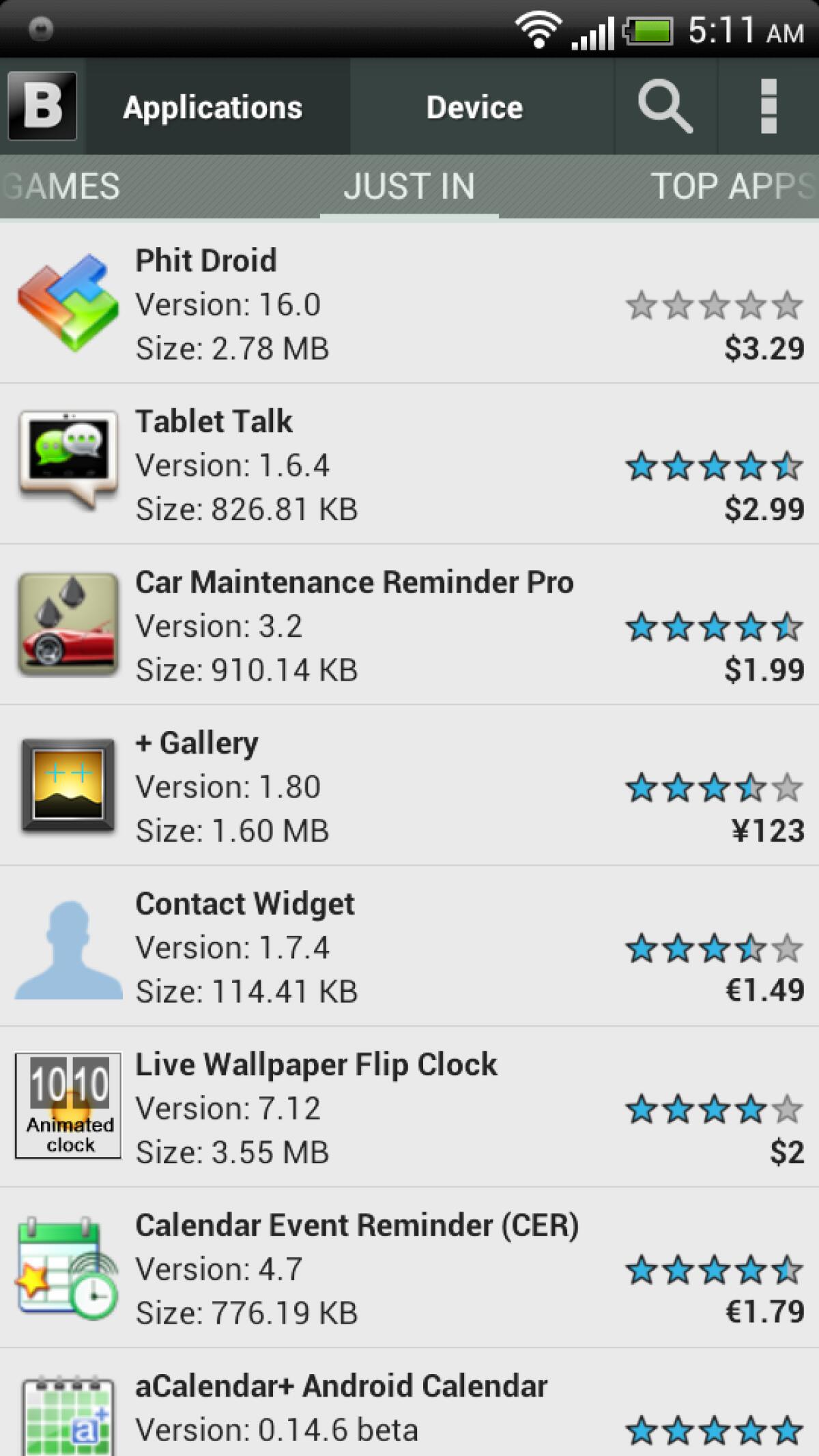The image size is (819, 1456).
Task: Click the star rating of Tablet Talk
Action: click(713, 465)
